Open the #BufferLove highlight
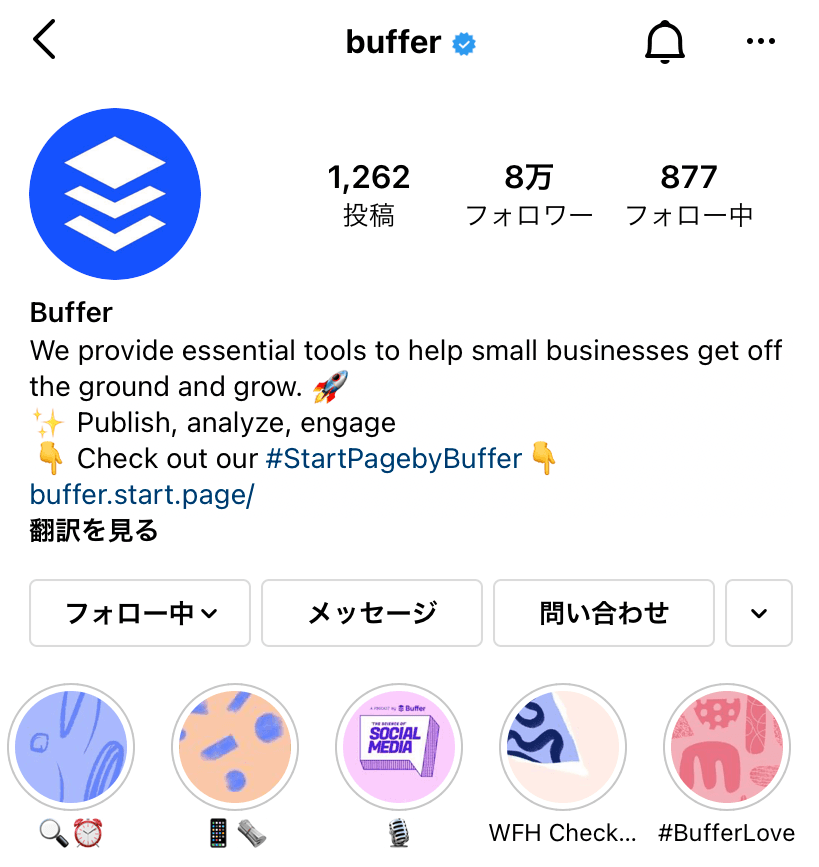The height and width of the screenshot is (867, 819). [727, 748]
